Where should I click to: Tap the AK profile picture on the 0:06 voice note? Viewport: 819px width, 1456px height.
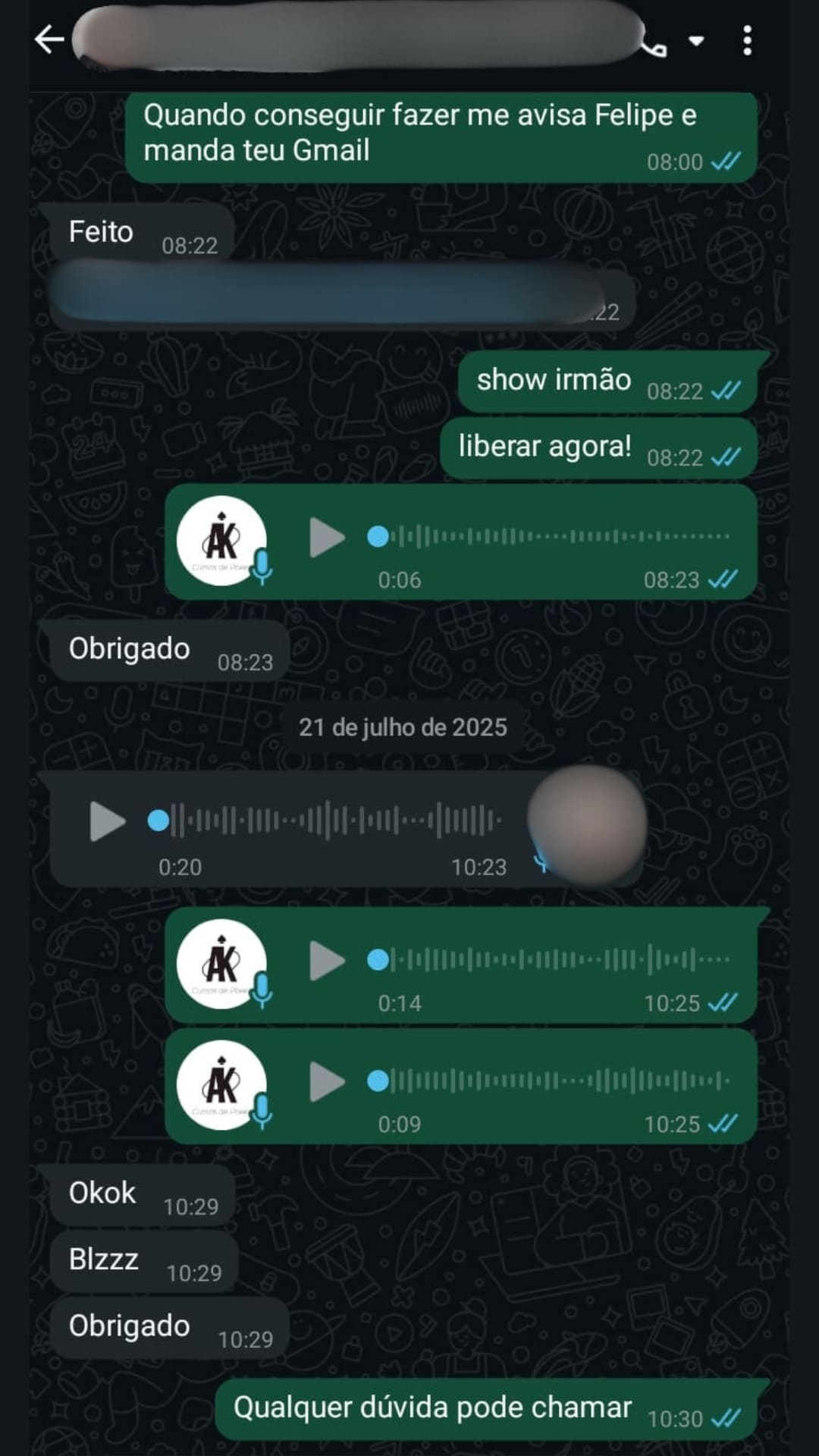(221, 538)
